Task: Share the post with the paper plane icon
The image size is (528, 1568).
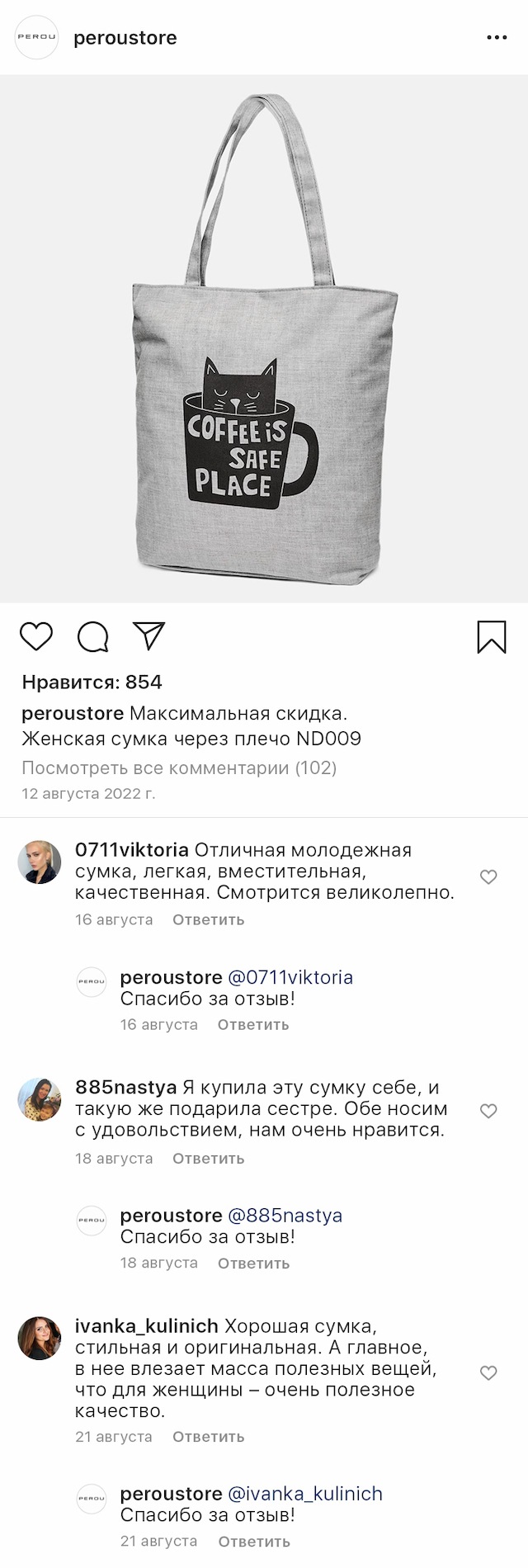Action: tap(149, 635)
